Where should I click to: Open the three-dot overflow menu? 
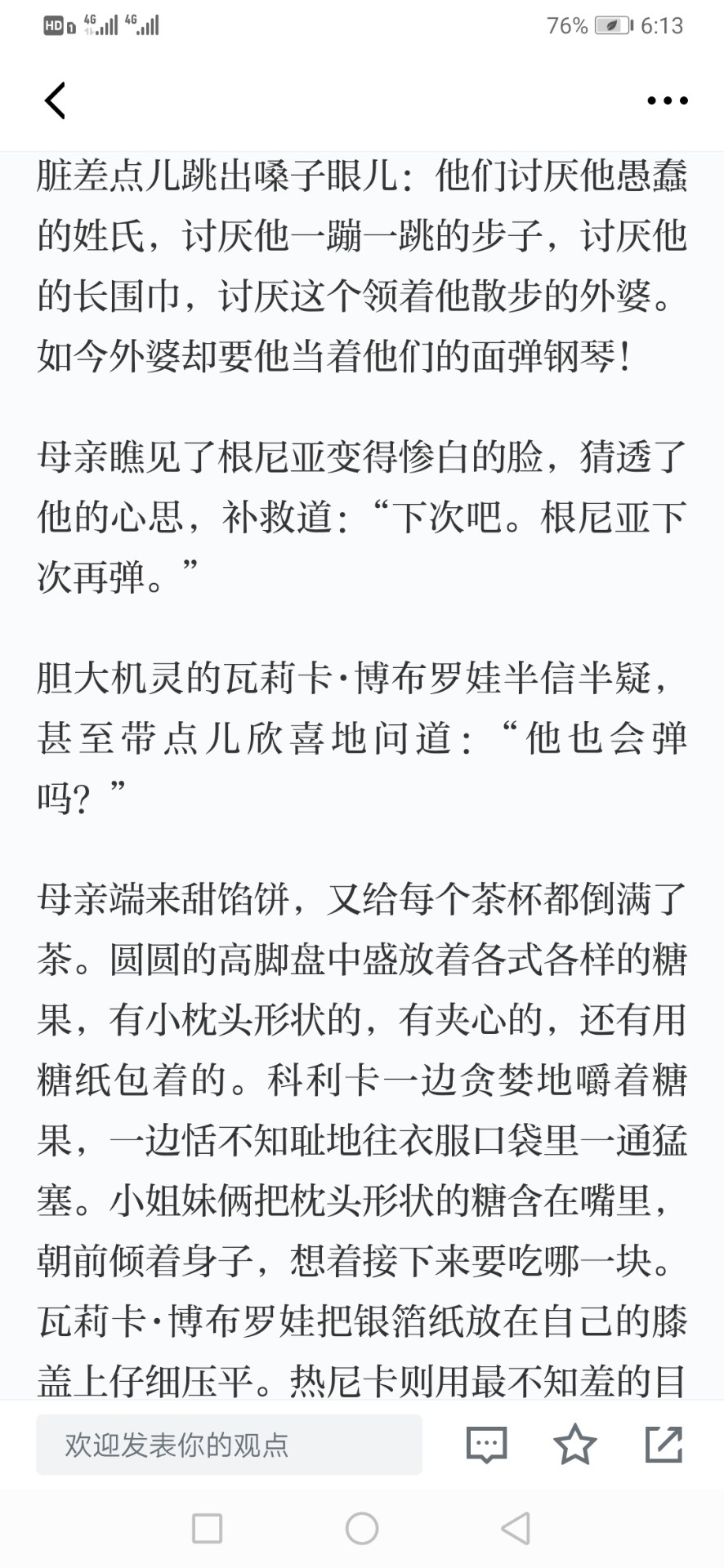point(667,100)
